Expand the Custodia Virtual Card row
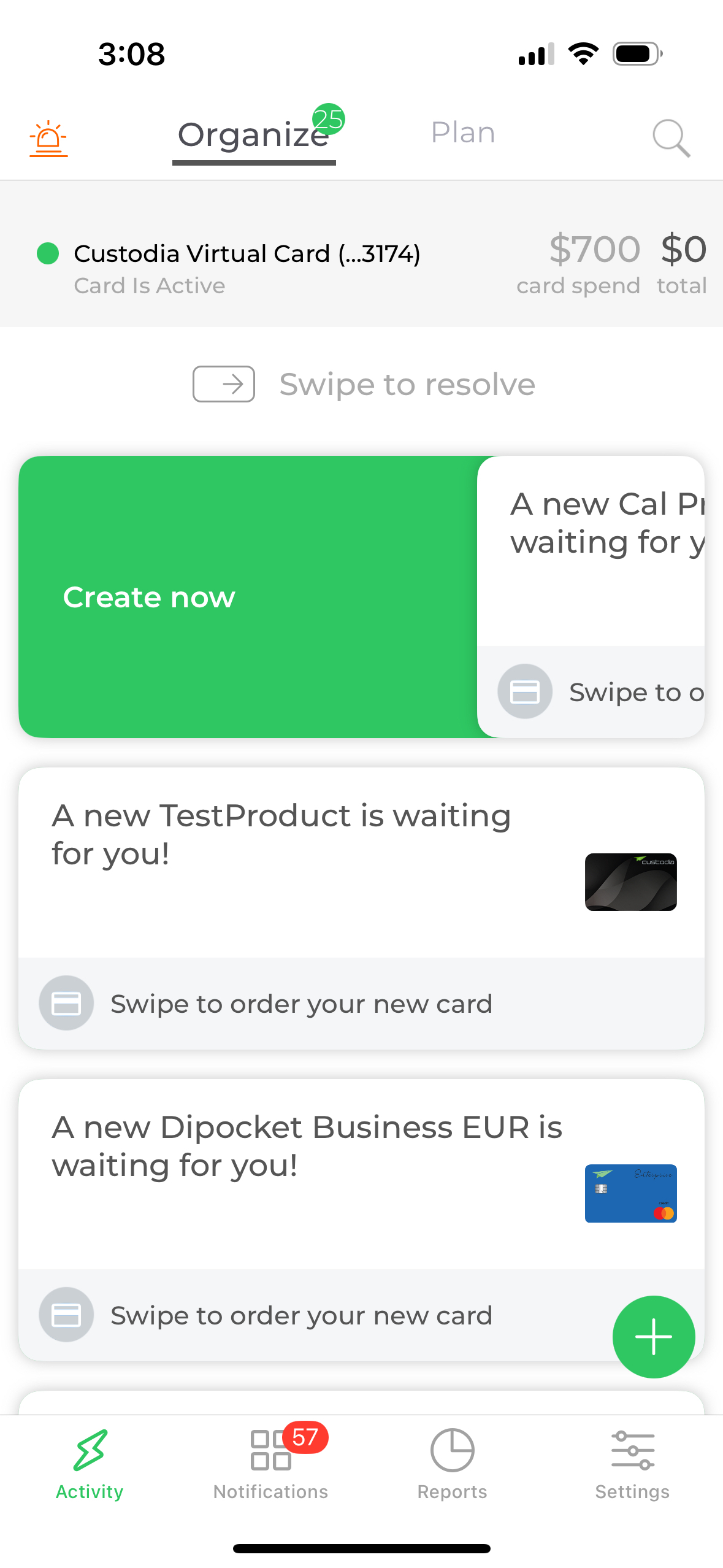The height and width of the screenshot is (1568, 723). coord(245,253)
